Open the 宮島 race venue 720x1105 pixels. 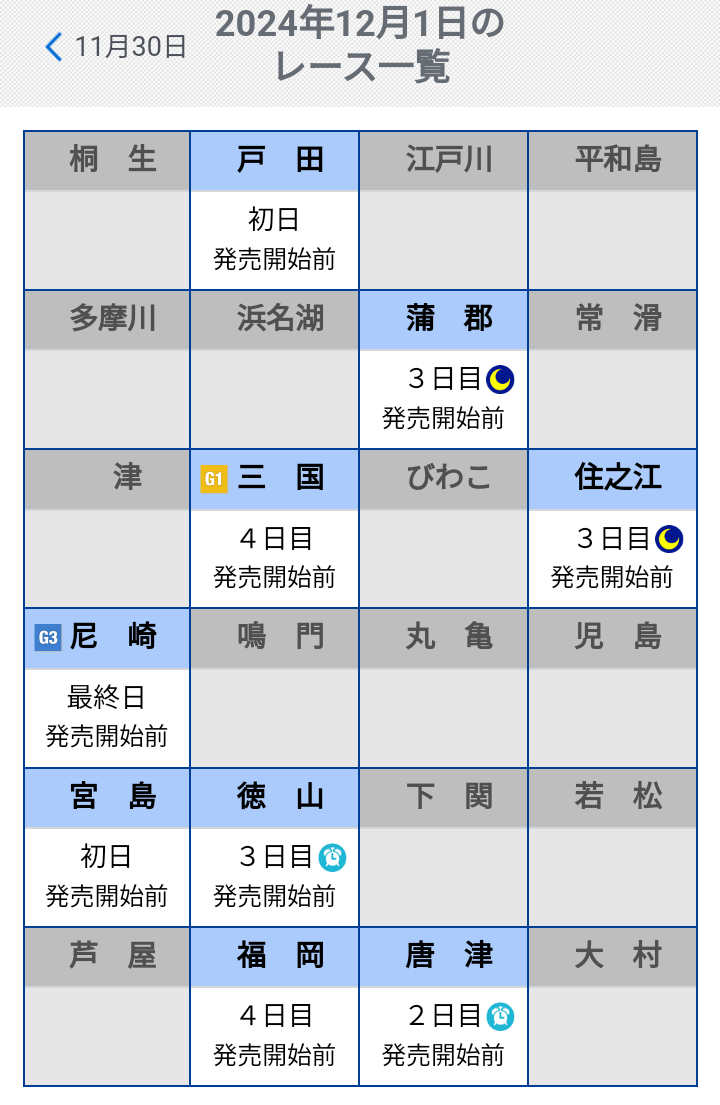tap(107, 848)
